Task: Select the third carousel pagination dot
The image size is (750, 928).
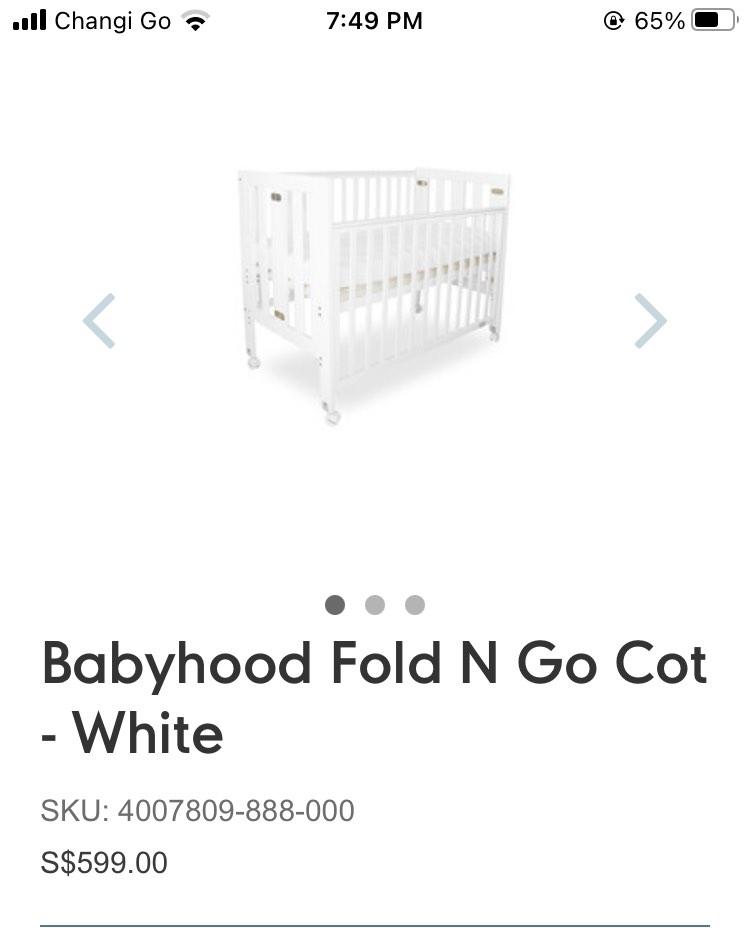Action: point(415,604)
